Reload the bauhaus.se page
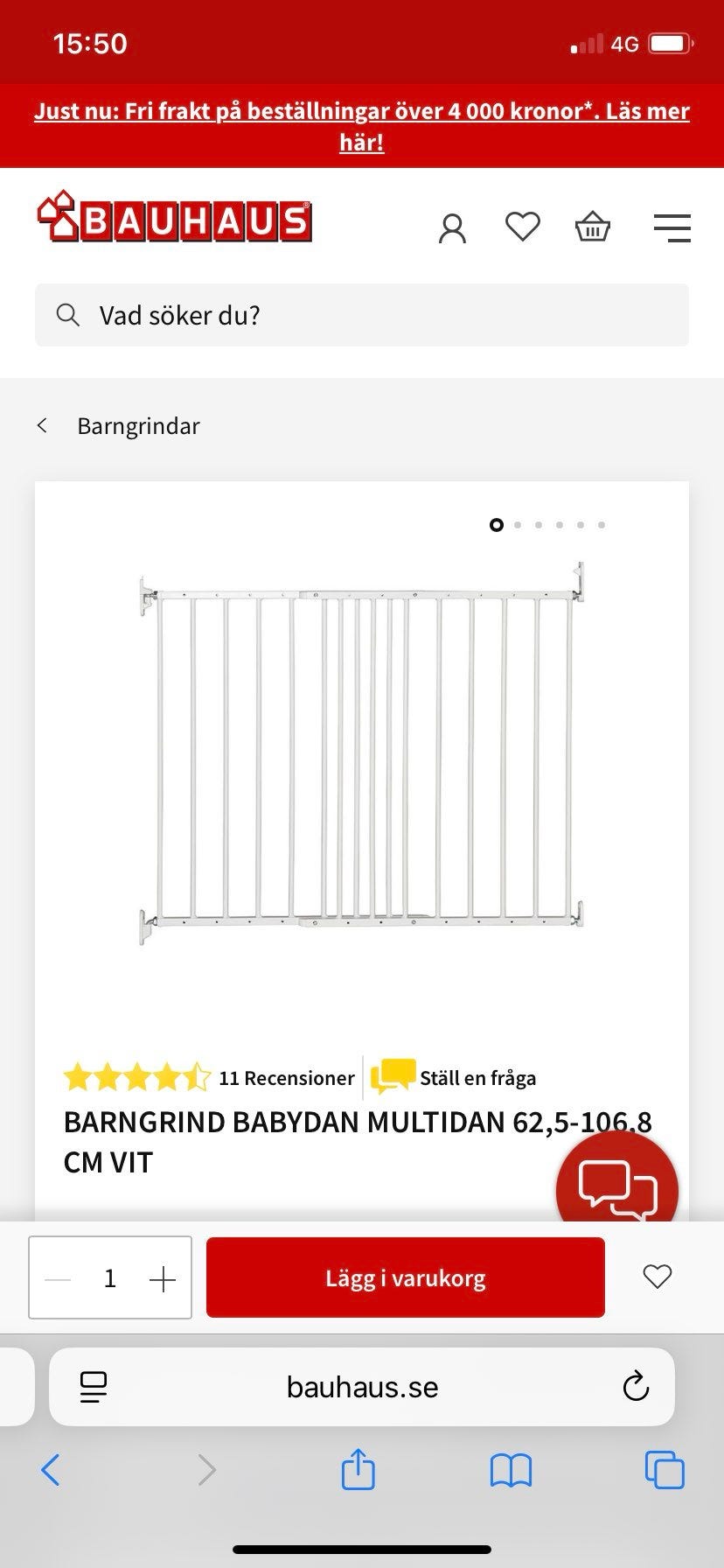724x1568 pixels. click(636, 1387)
